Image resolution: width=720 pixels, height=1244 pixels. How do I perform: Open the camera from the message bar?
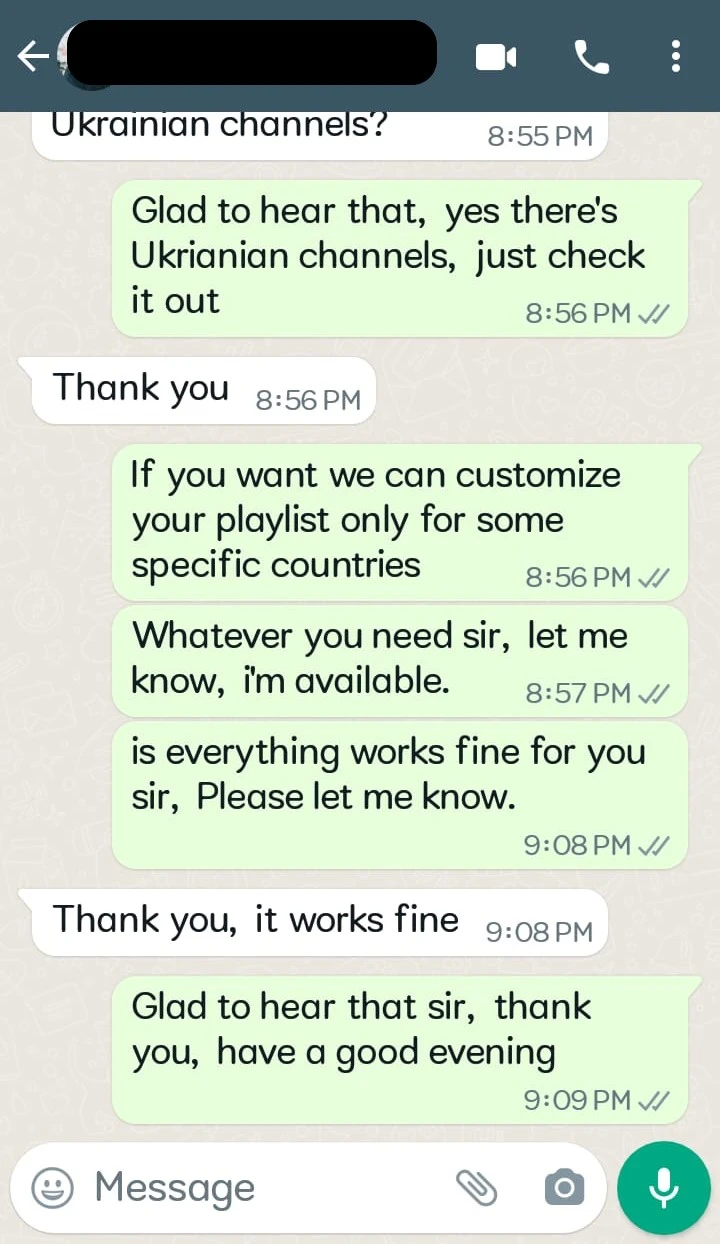click(564, 1188)
